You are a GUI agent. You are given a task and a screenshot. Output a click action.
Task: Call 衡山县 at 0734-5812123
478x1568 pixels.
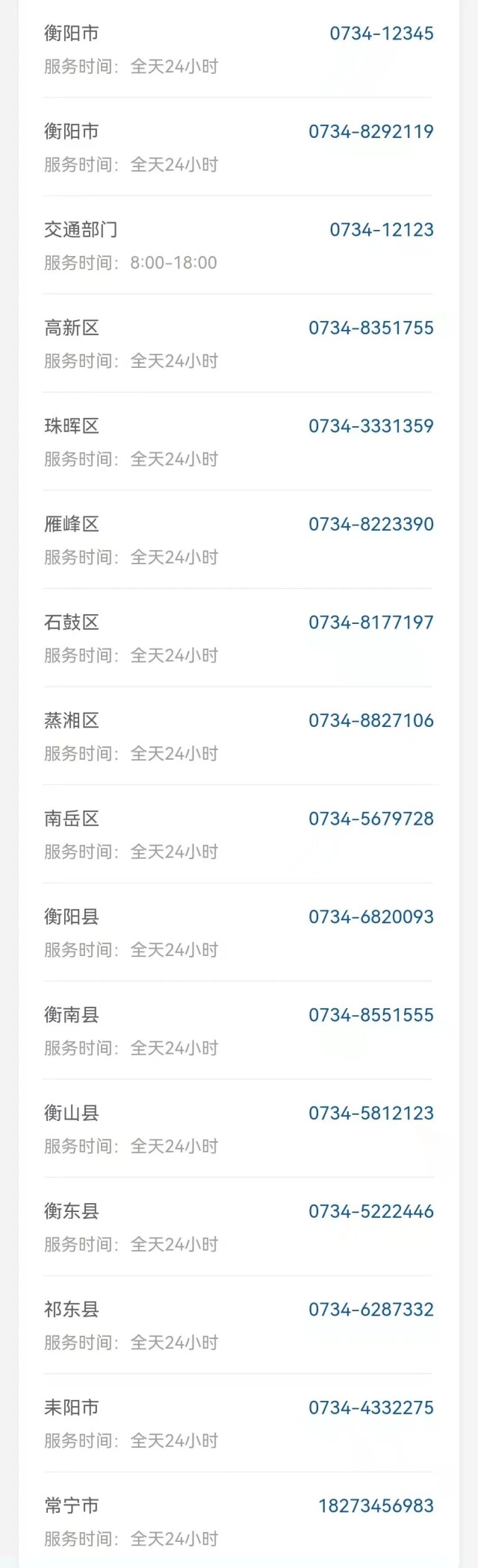pyautogui.click(x=370, y=1113)
